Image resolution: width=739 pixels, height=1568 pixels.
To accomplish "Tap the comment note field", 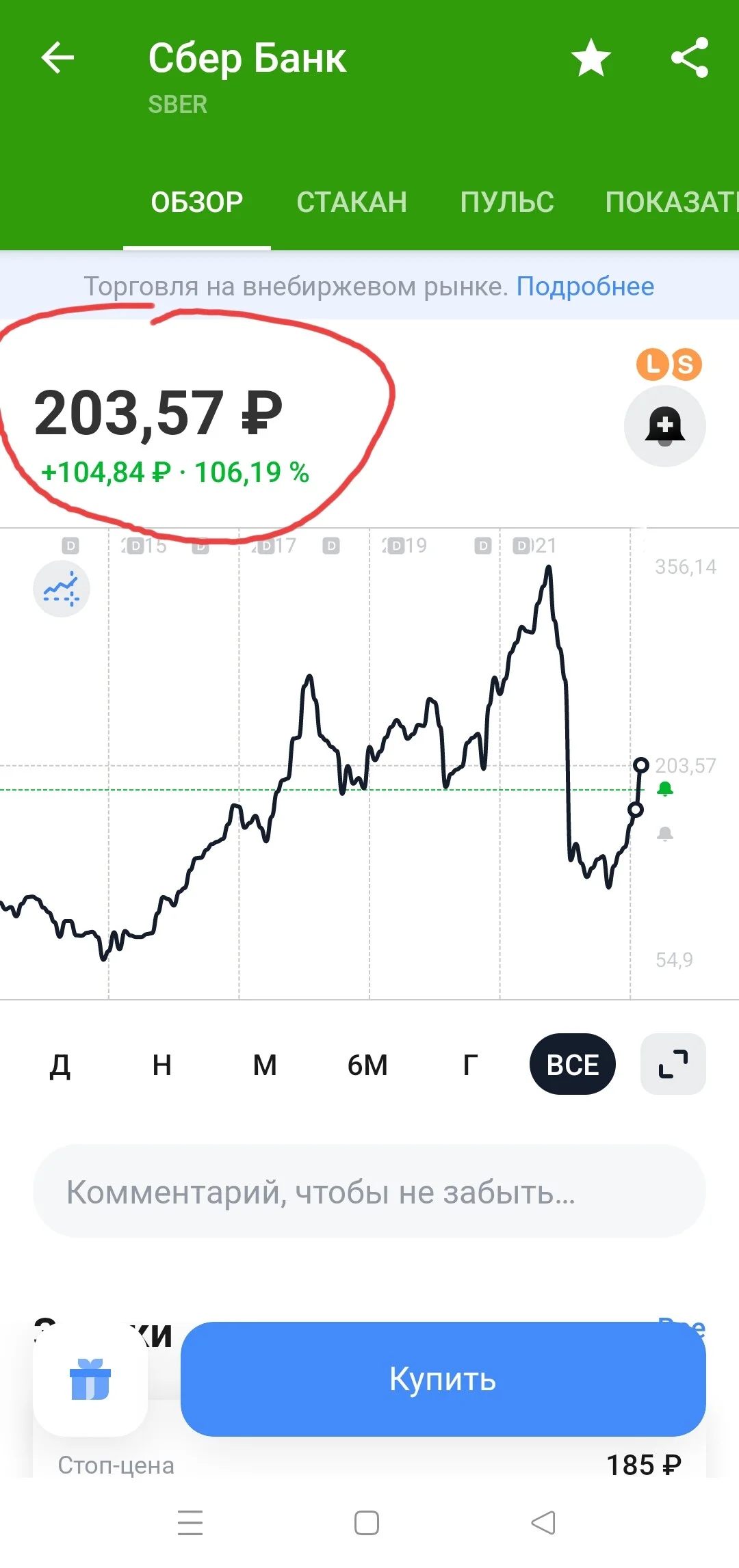I will click(x=369, y=1191).
